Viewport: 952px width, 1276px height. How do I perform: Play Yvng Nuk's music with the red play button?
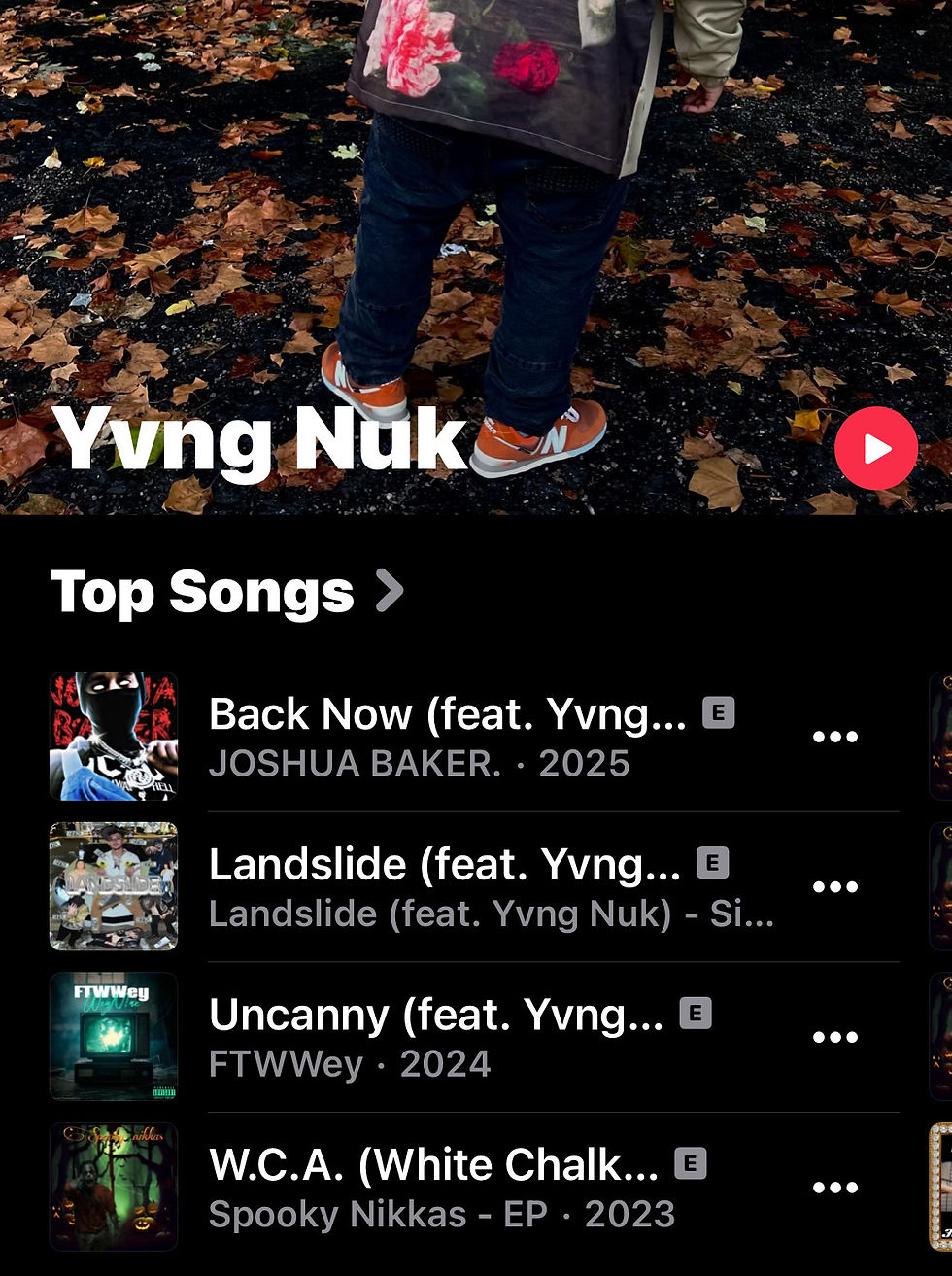[x=875, y=448]
